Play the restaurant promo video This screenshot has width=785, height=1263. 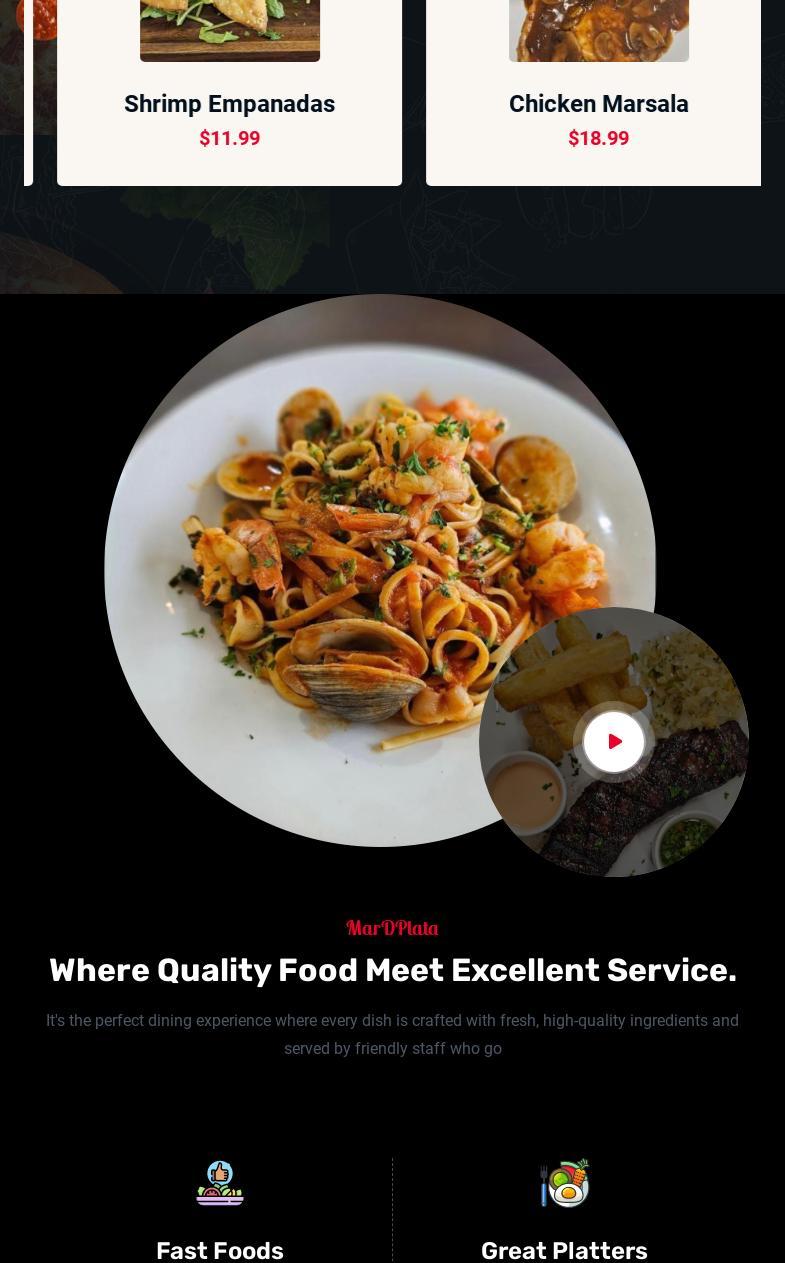(x=614, y=741)
